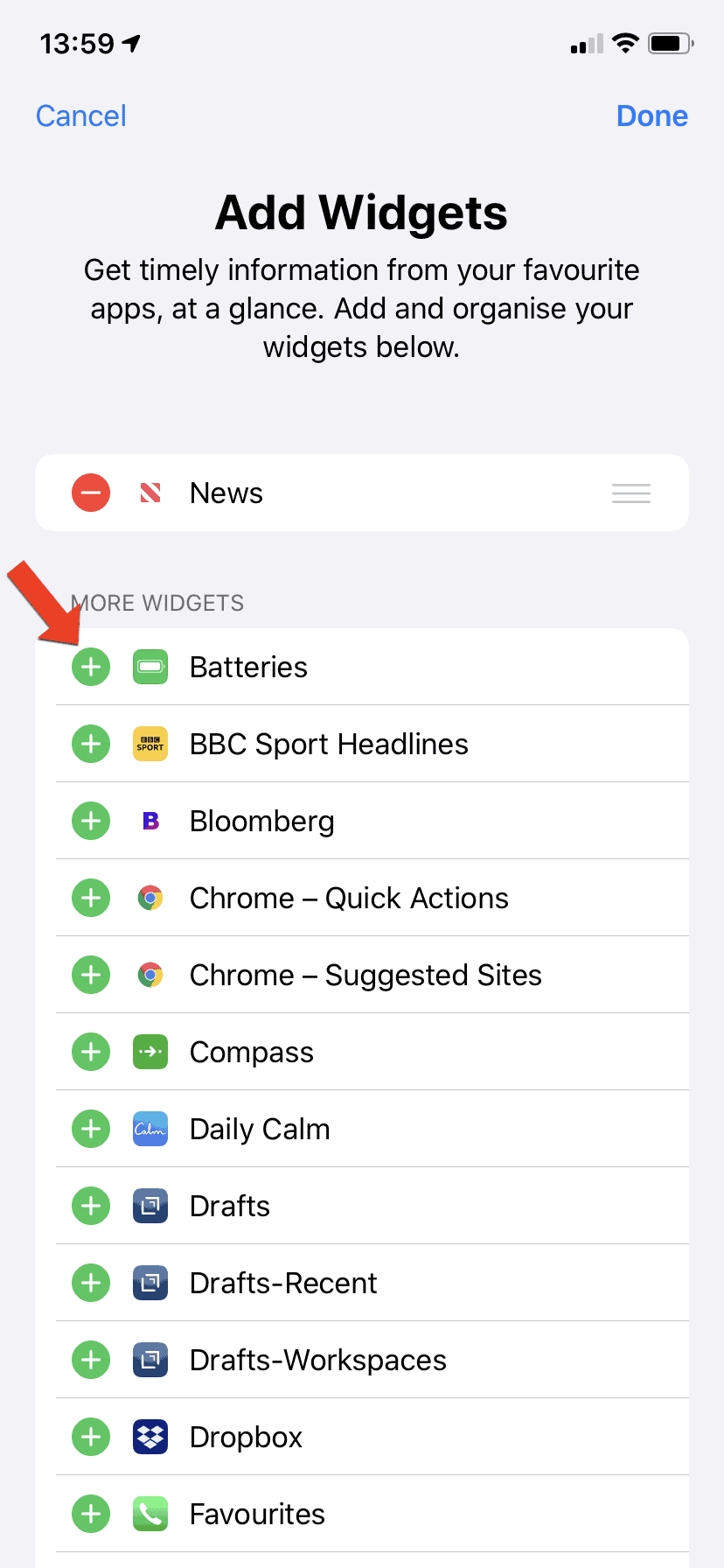This screenshot has height=1568, width=724.
Task: Tap the Dropbox app icon
Action: pyautogui.click(x=150, y=1436)
